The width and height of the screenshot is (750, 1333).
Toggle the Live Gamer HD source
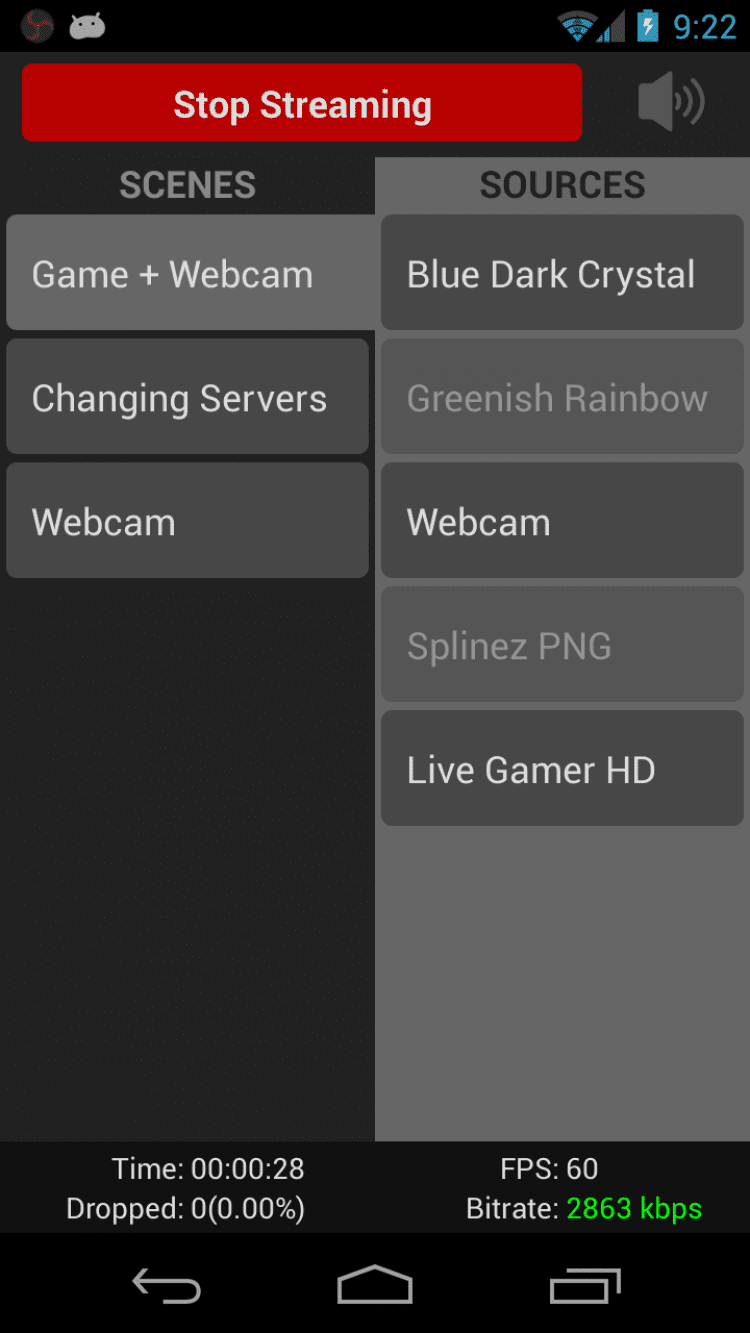(x=562, y=769)
